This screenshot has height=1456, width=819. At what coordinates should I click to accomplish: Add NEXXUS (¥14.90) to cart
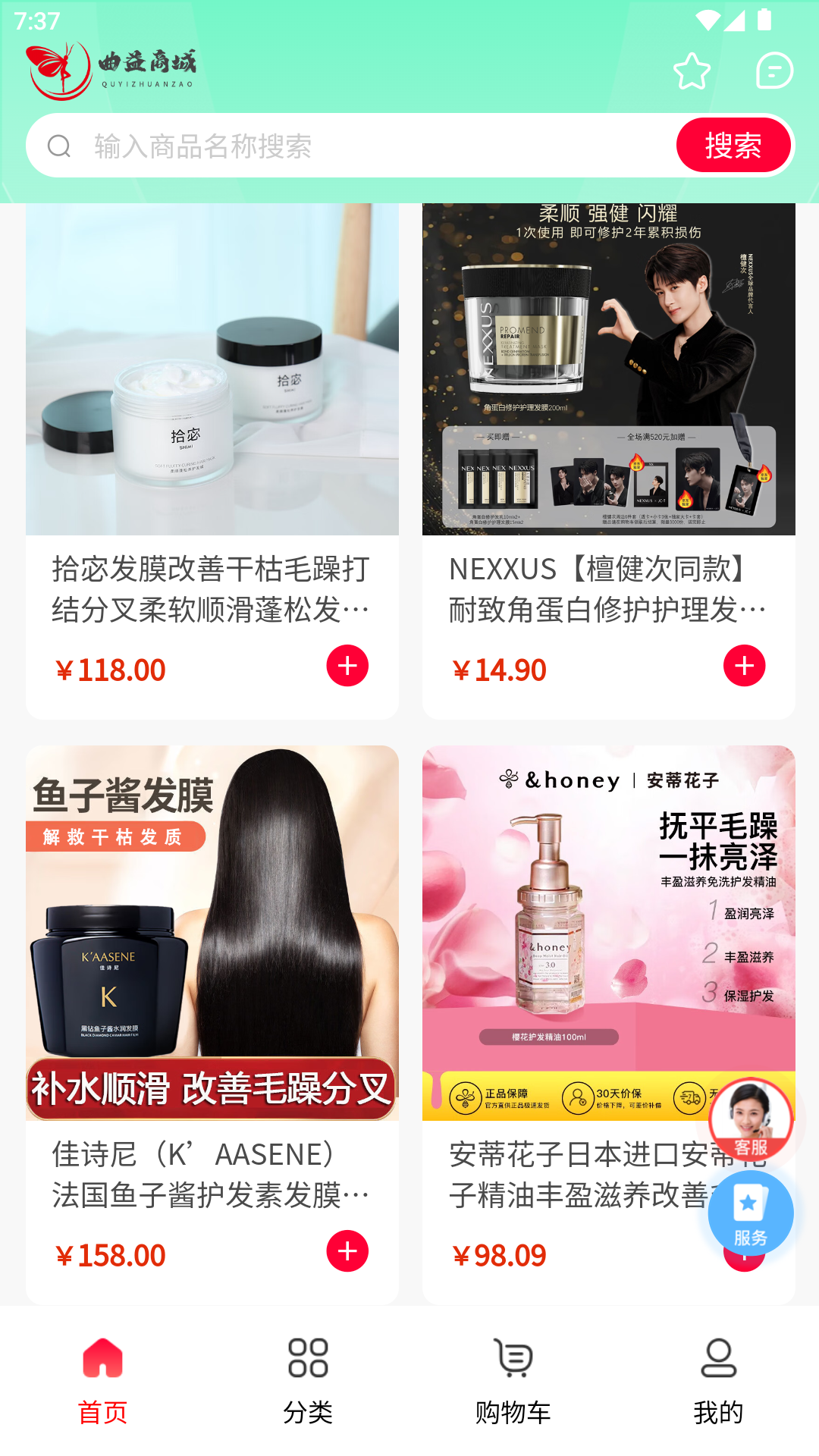744,666
